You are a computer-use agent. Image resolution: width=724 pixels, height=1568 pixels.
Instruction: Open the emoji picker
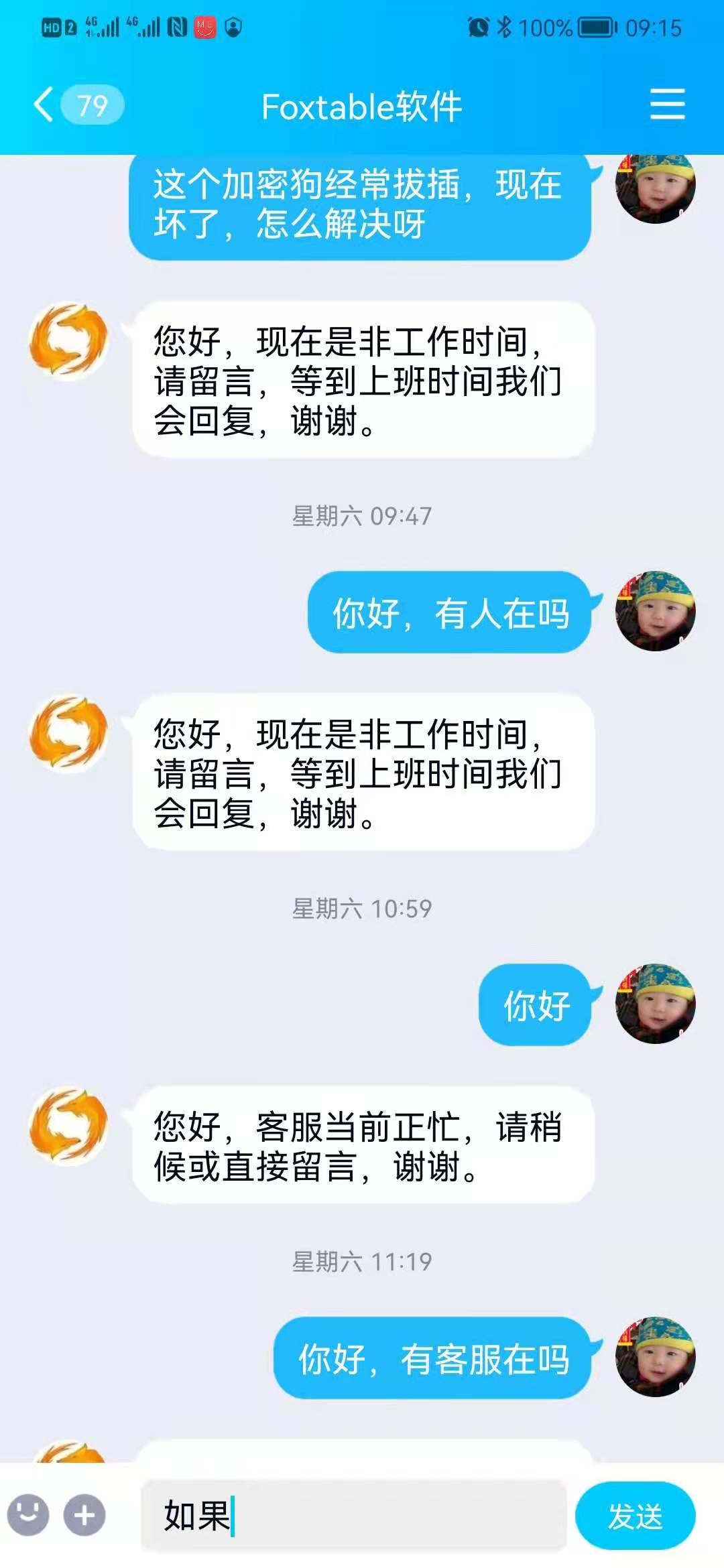28,1514
